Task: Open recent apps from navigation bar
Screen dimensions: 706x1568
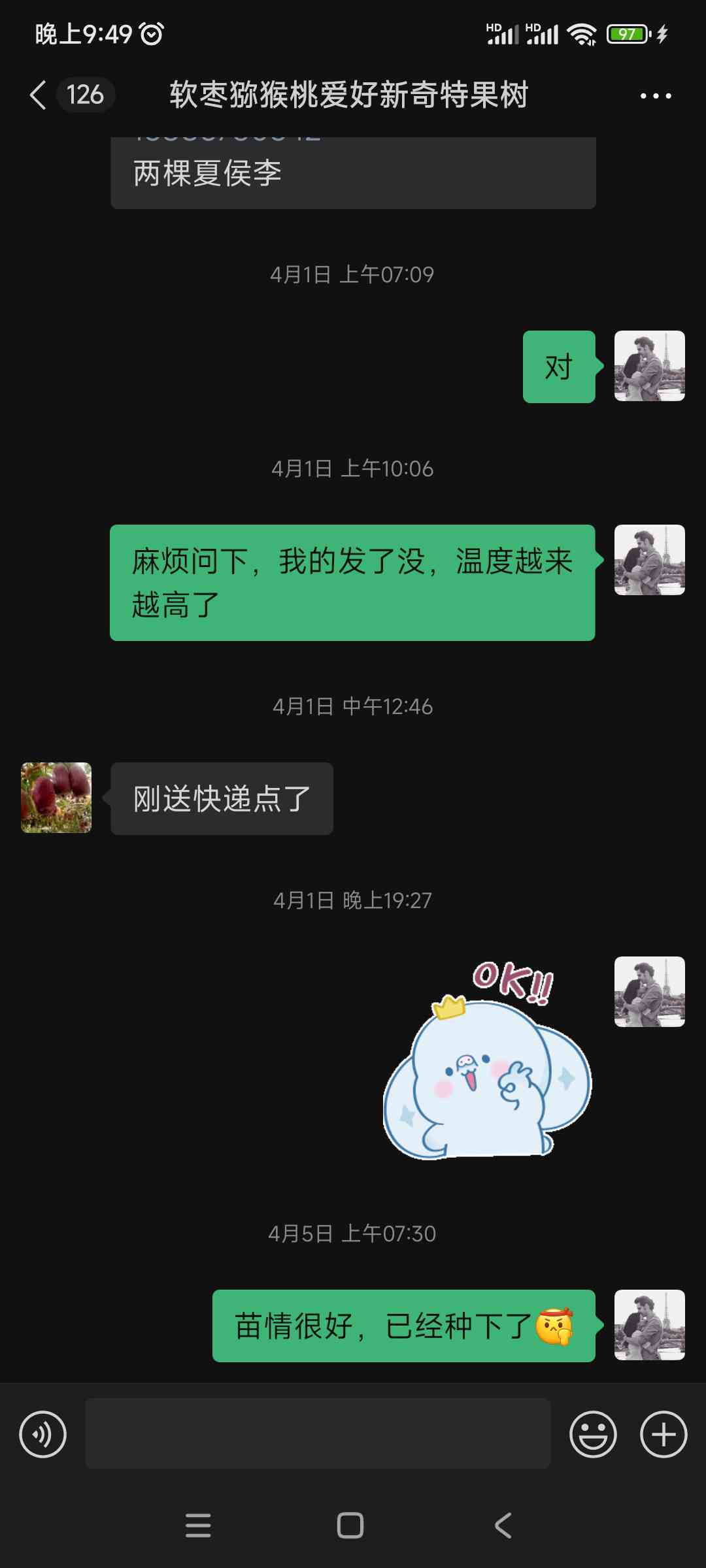Action: 198,1526
